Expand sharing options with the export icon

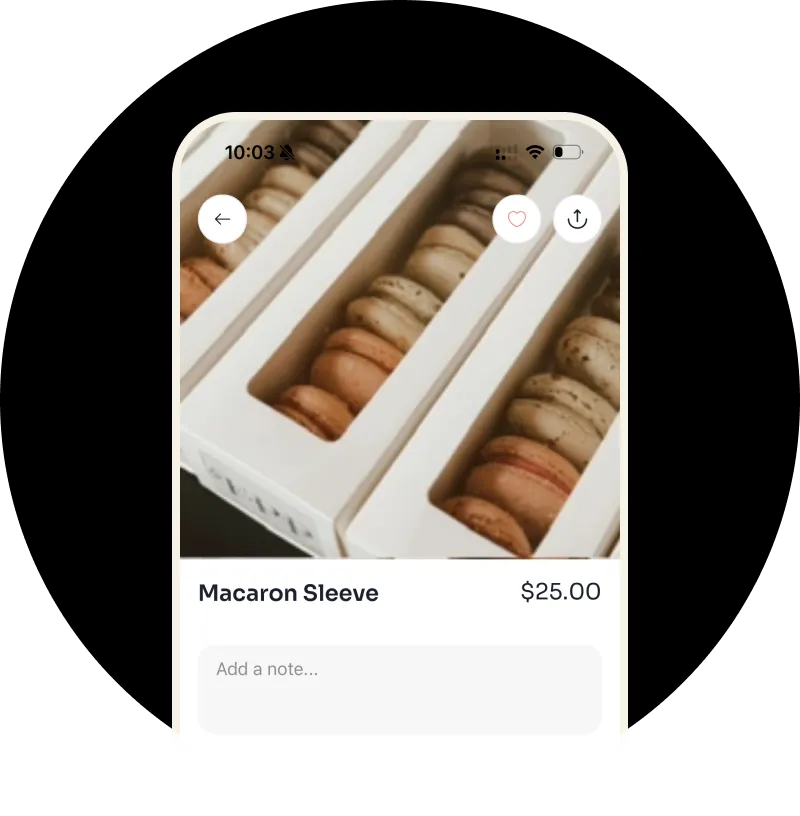point(578,218)
